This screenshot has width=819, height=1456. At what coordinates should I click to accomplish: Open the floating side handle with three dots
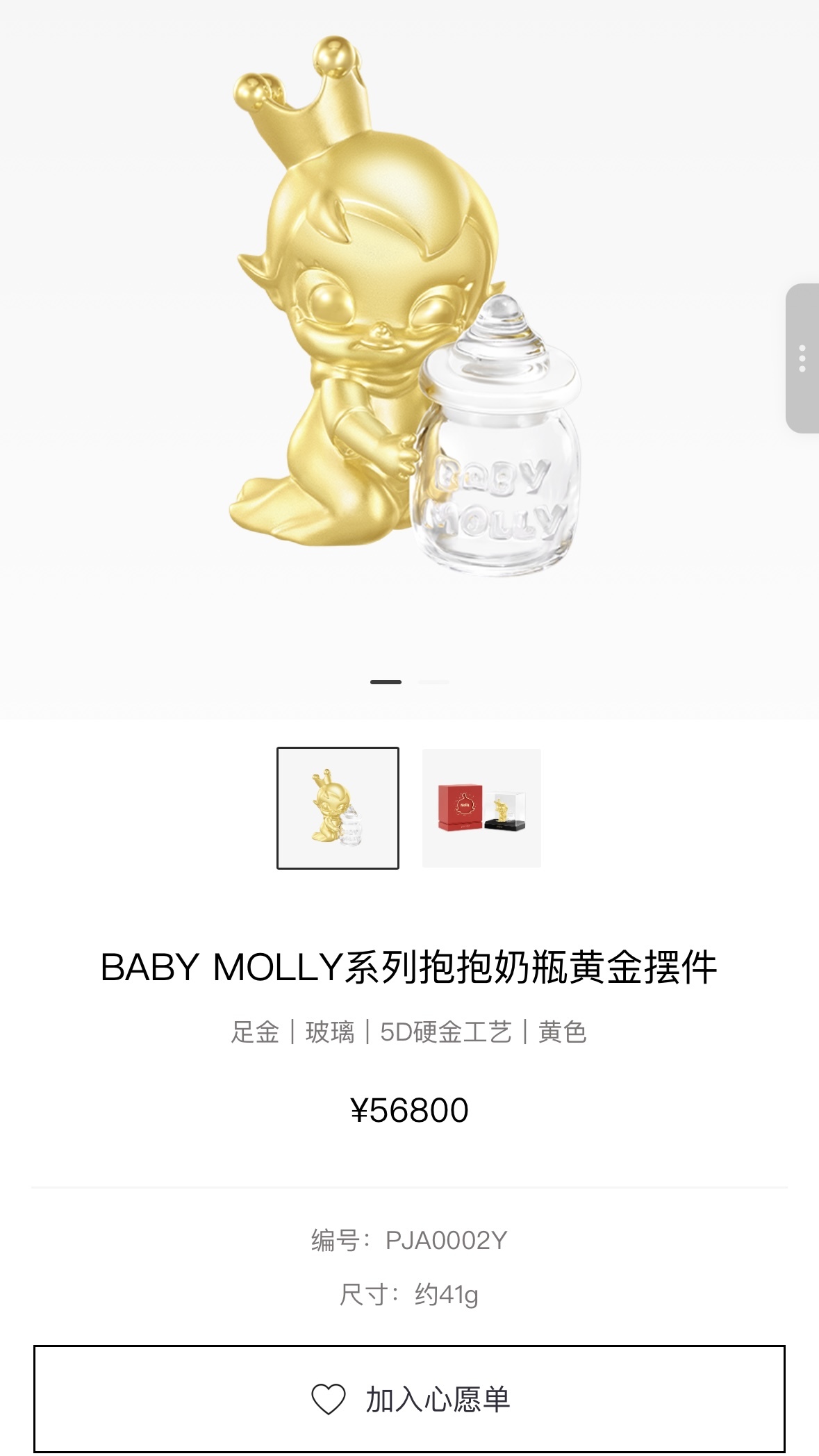point(802,358)
